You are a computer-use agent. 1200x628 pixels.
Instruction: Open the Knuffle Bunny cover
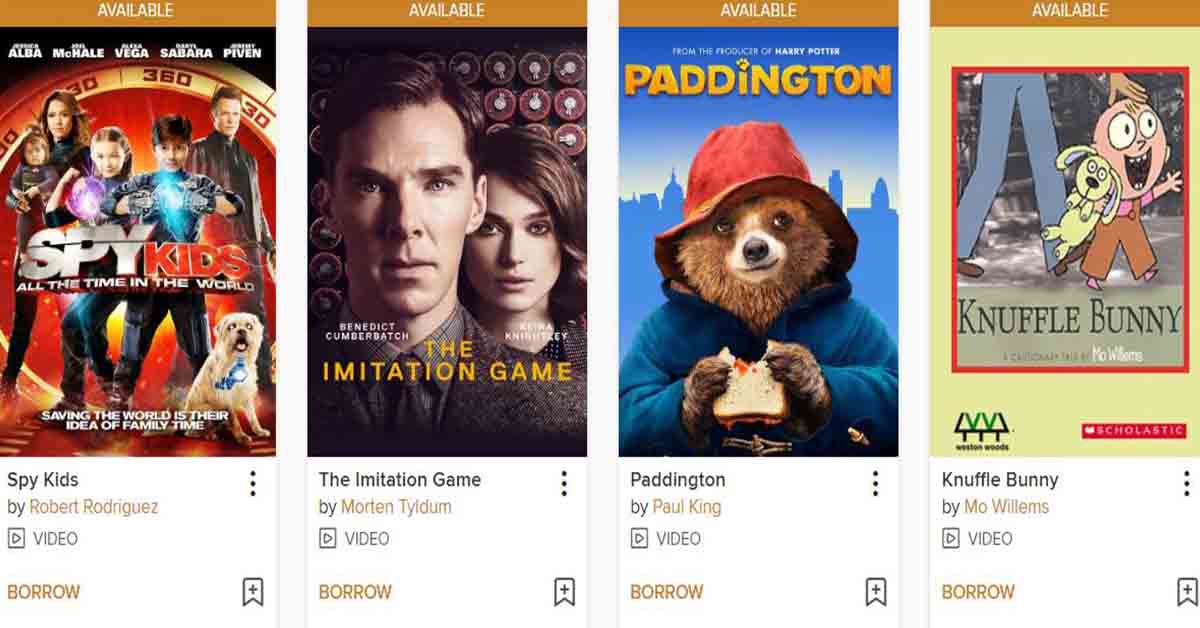1066,242
